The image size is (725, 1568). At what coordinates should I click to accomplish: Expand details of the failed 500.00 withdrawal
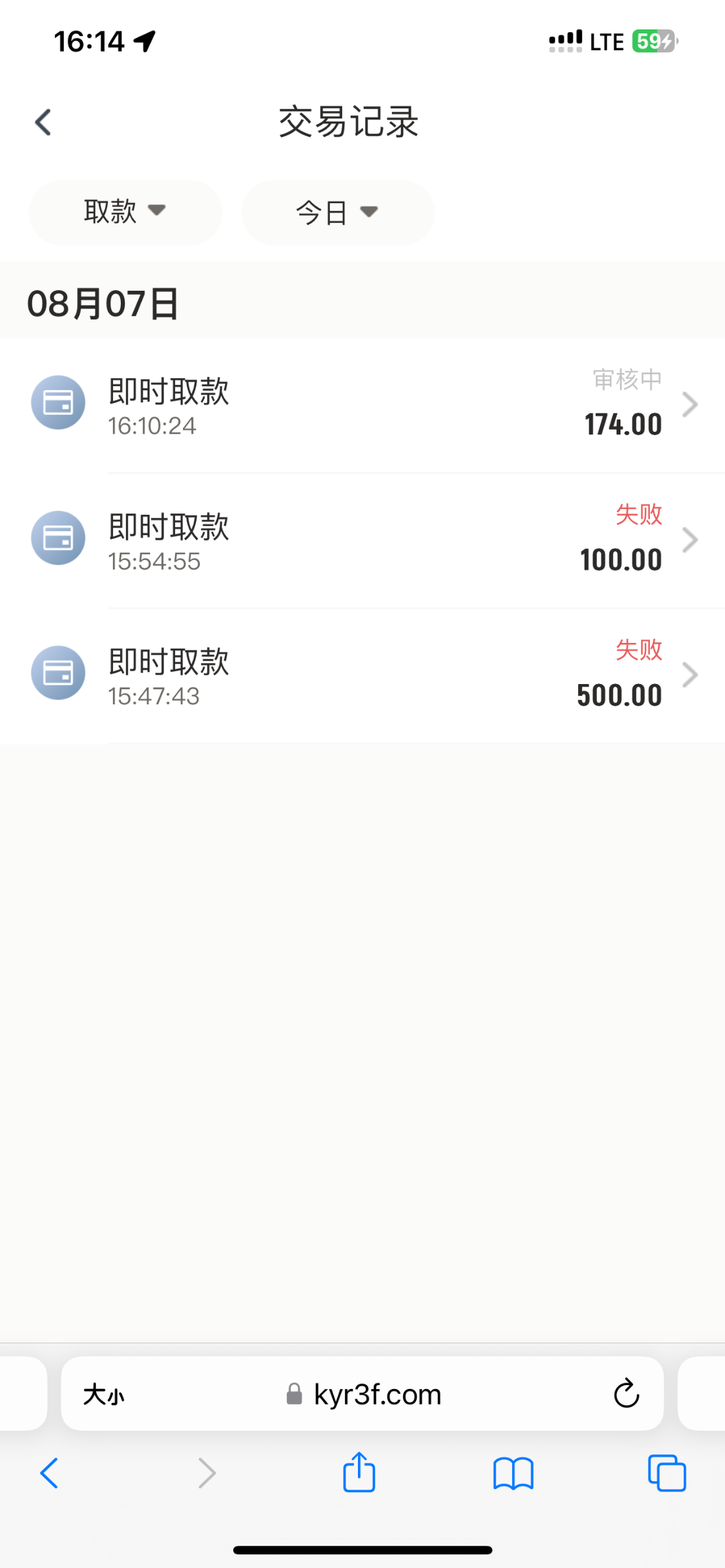pyautogui.click(x=690, y=674)
